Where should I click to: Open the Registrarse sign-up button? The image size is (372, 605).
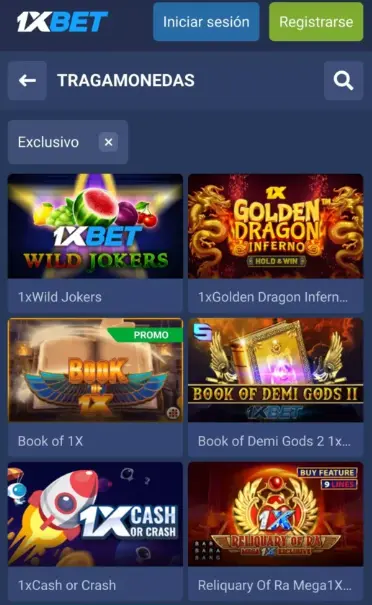(x=316, y=22)
